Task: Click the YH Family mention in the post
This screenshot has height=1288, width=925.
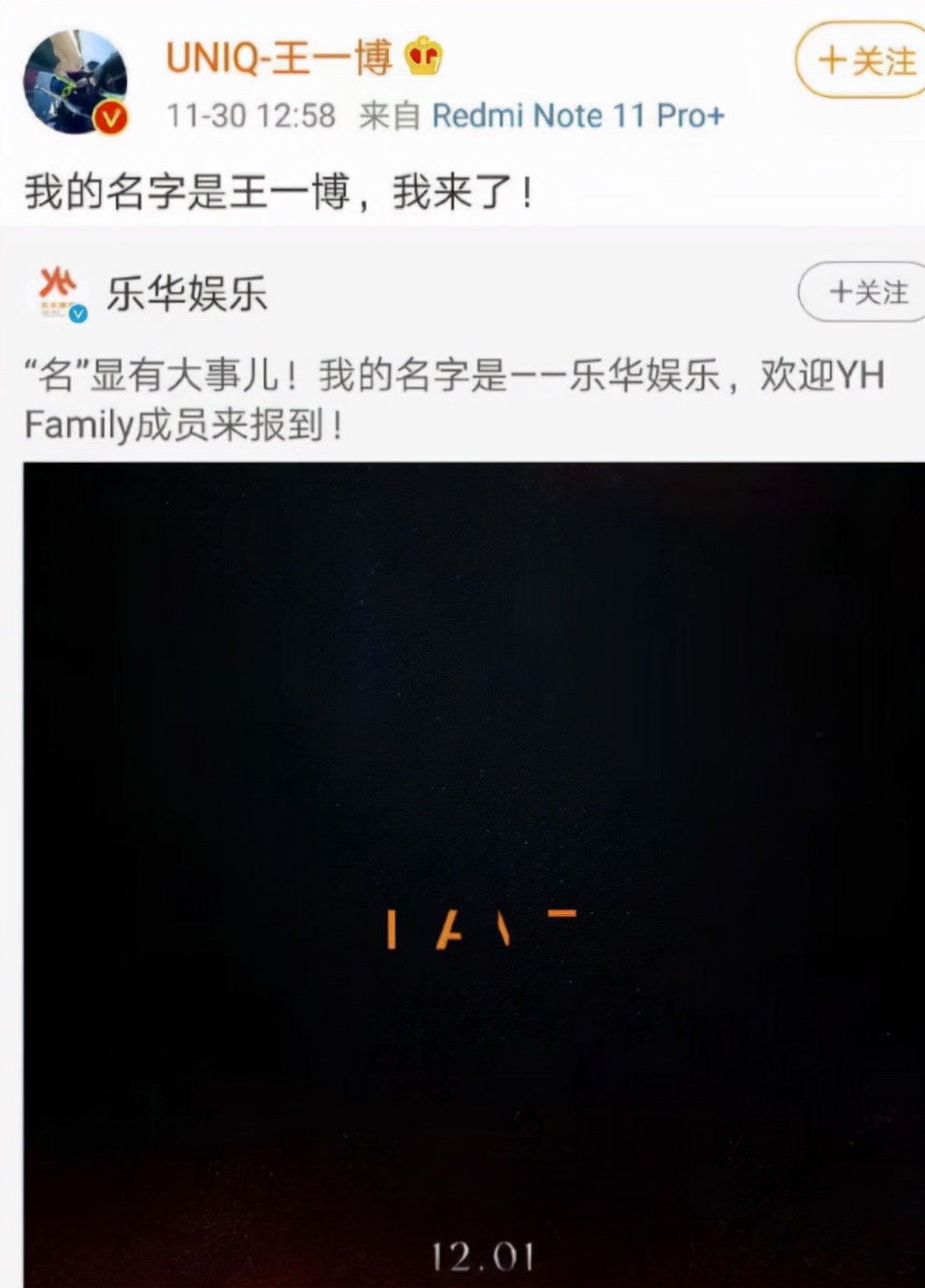Action: click(x=860, y=374)
